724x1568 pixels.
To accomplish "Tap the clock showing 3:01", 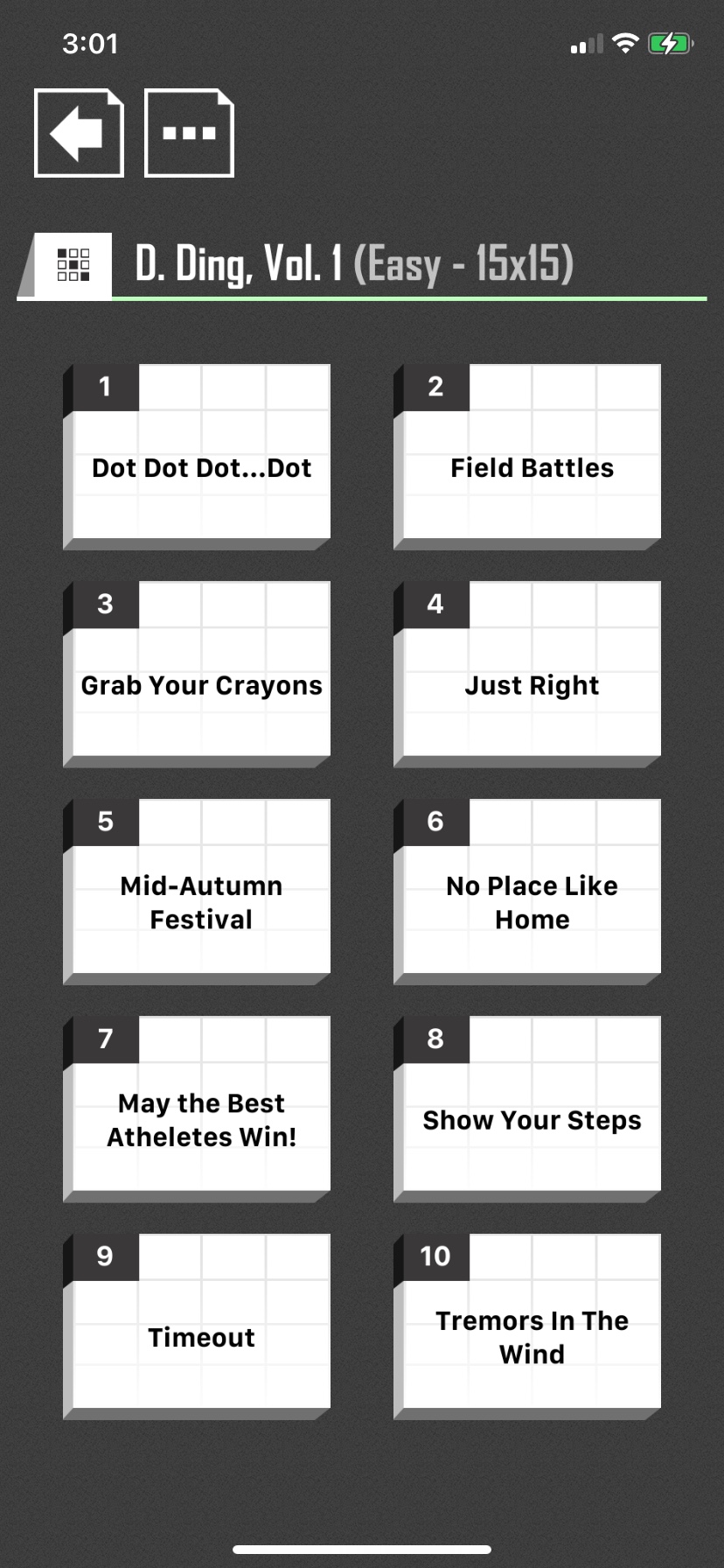I will [91, 43].
